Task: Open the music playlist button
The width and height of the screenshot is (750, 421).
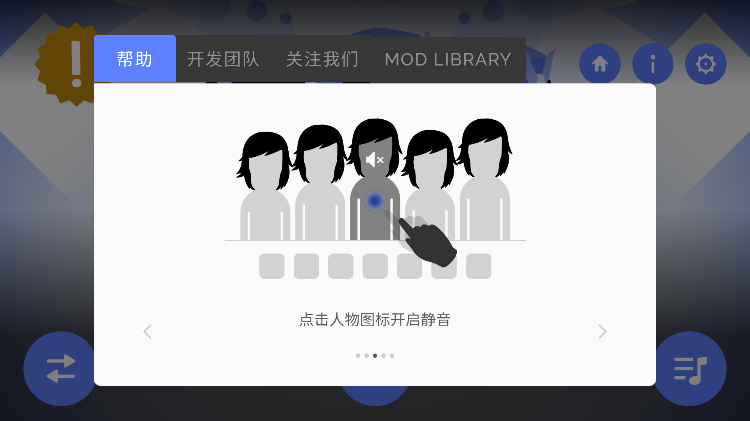Action: click(x=690, y=369)
